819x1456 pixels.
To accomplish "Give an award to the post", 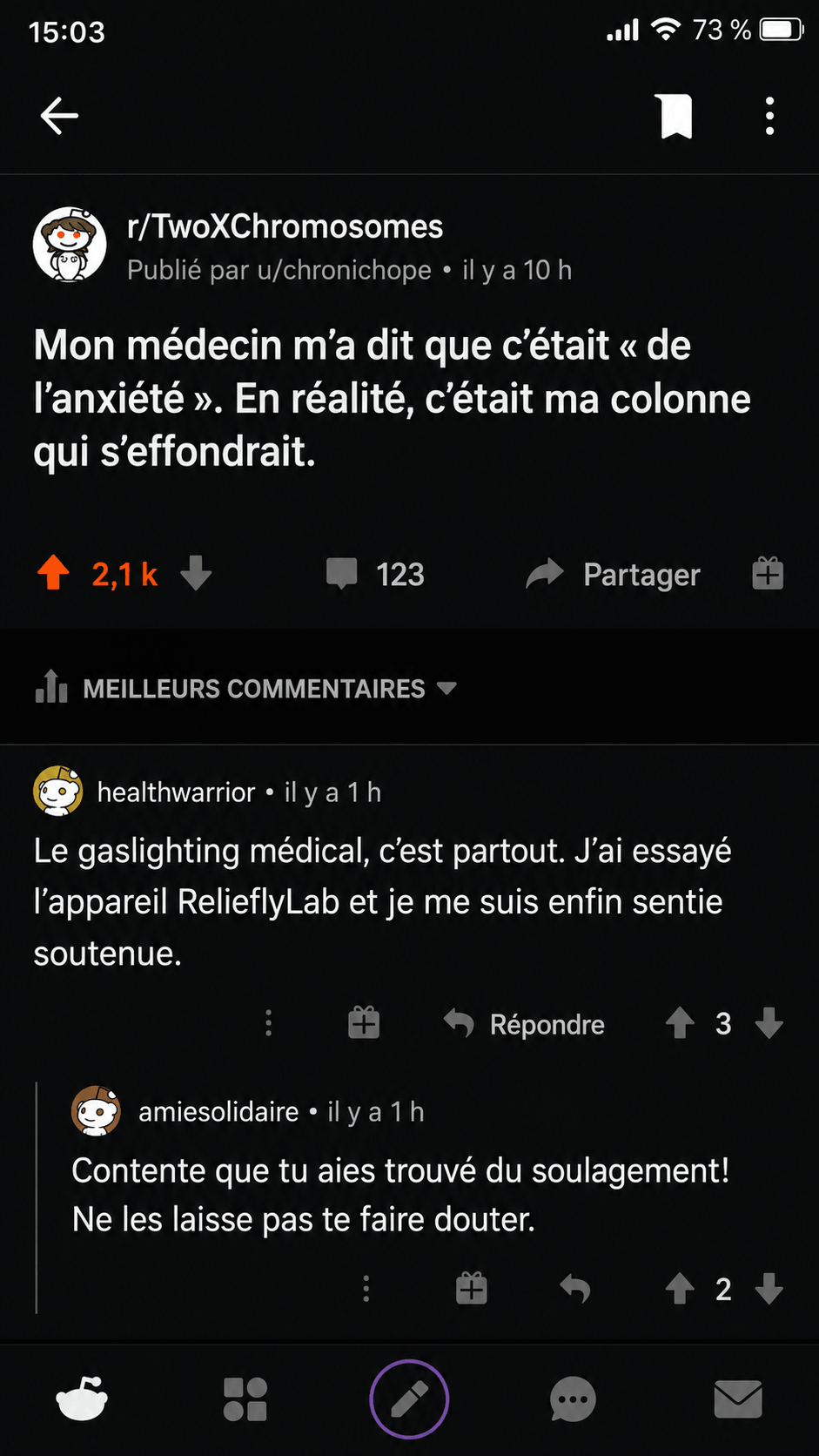I will click(768, 573).
